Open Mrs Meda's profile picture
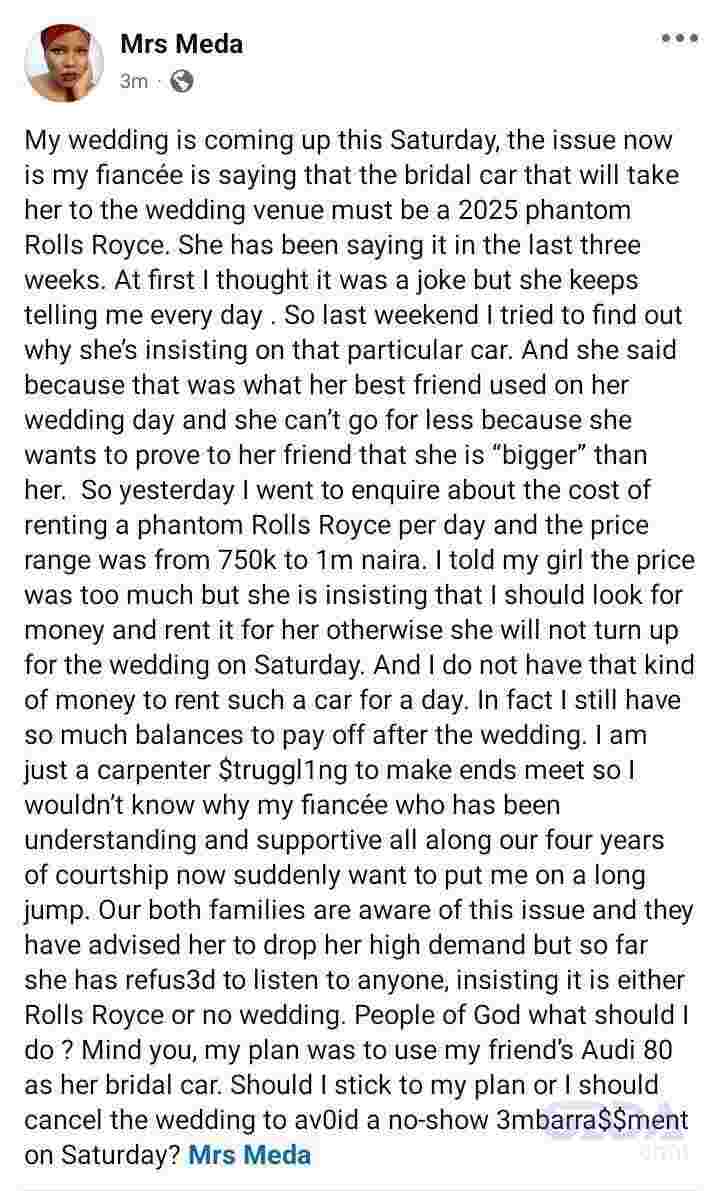Image resolution: width=720 pixels, height=1191 pixels. pos(63,62)
